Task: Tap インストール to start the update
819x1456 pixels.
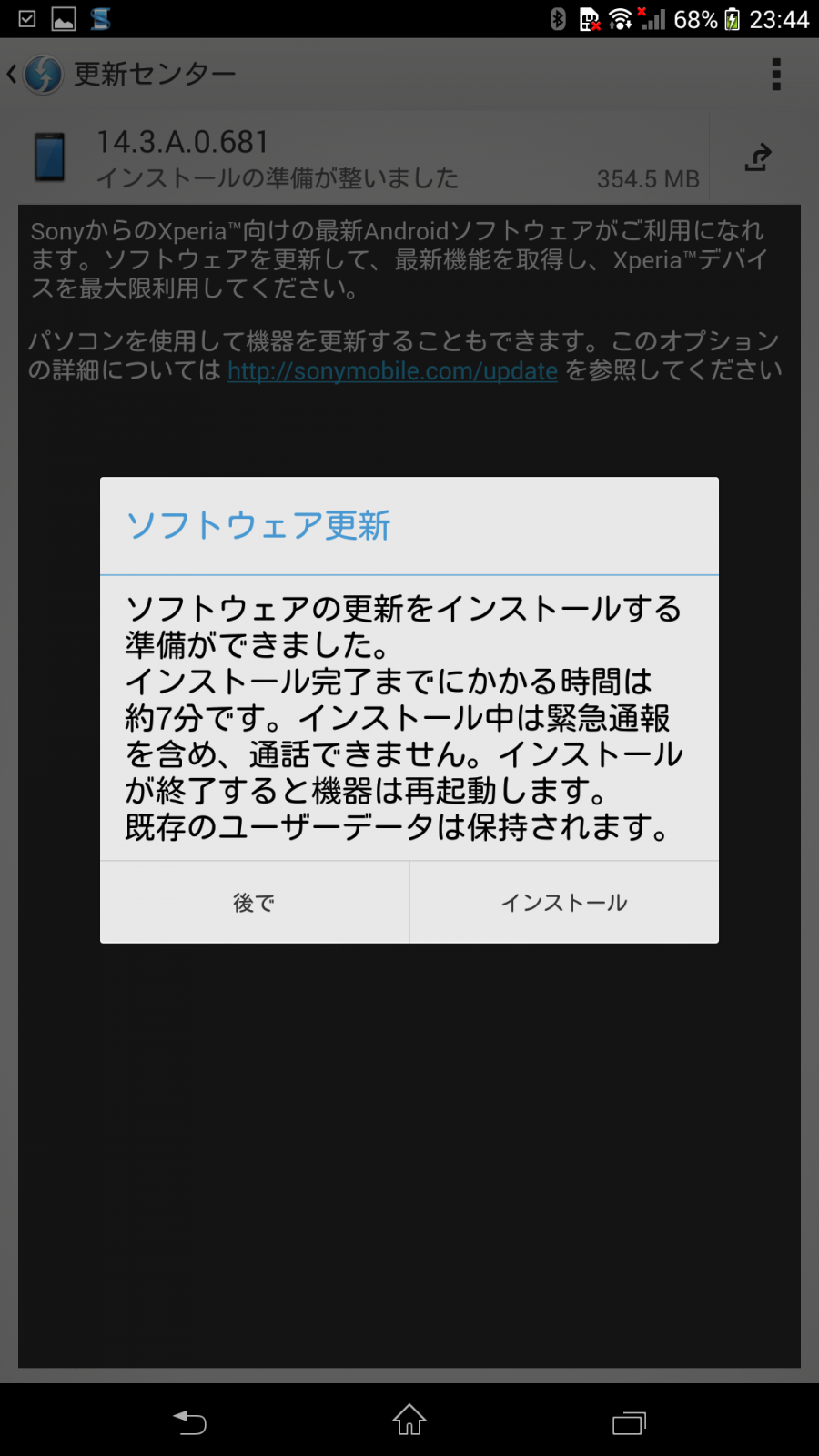Action: pos(564,903)
